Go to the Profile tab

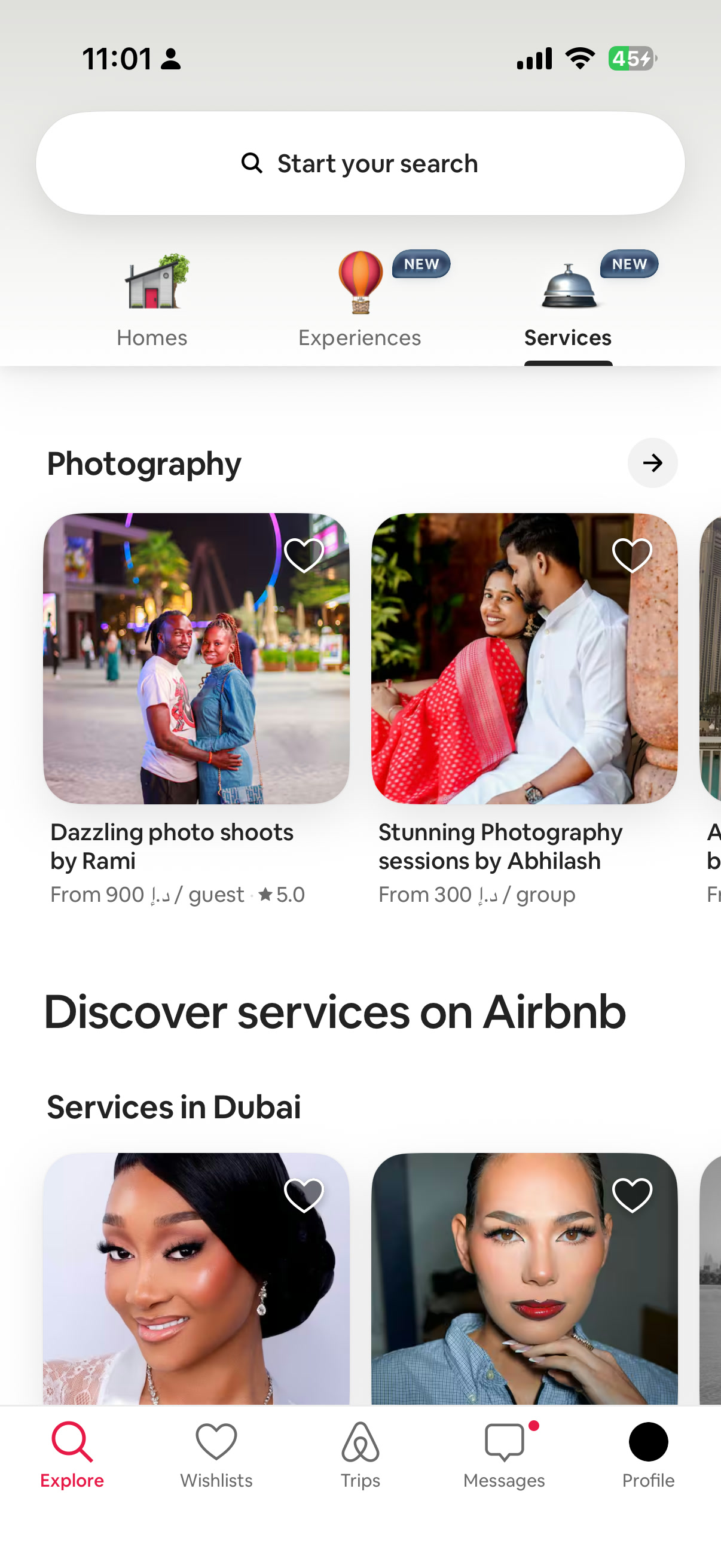pos(648,1456)
